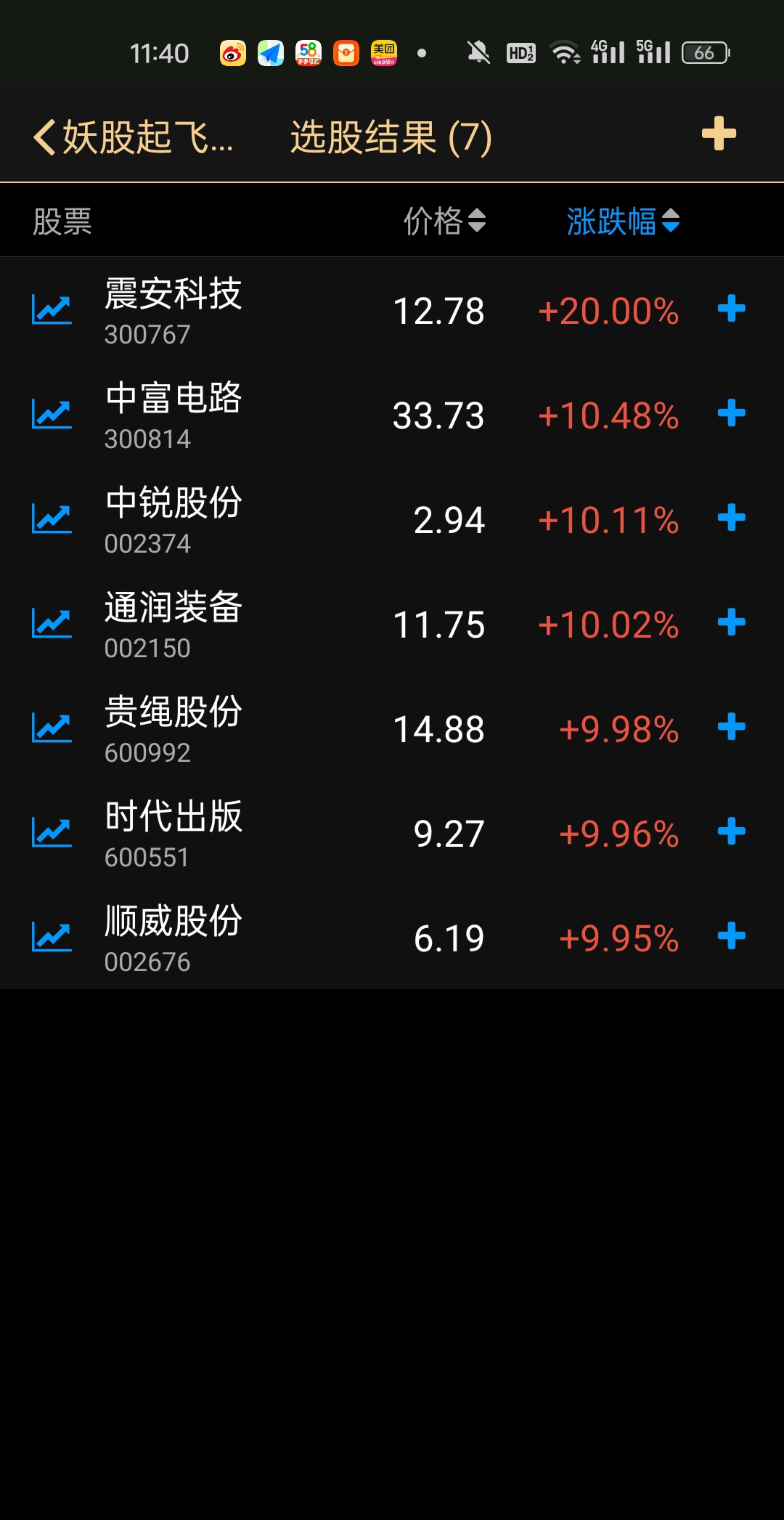Sort list by 价格 column
The image size is (784, 1520).
444,221
